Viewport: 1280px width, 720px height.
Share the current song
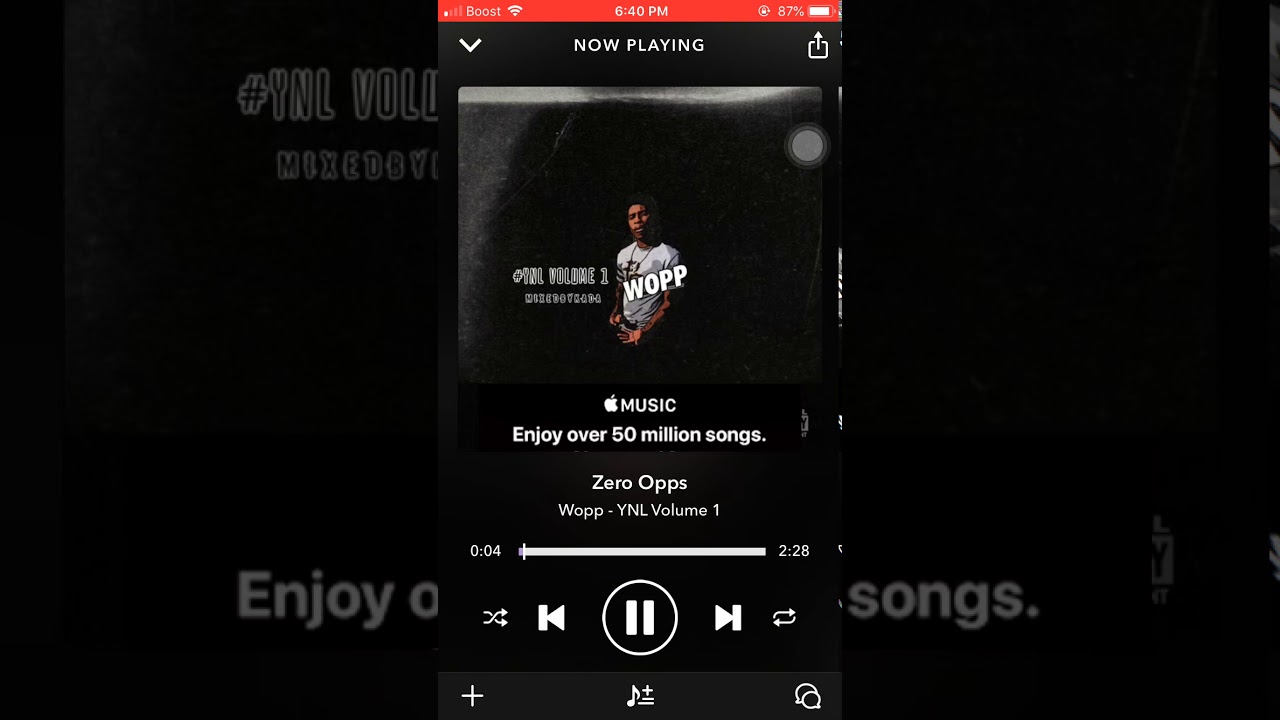click(x=818, y=45)
